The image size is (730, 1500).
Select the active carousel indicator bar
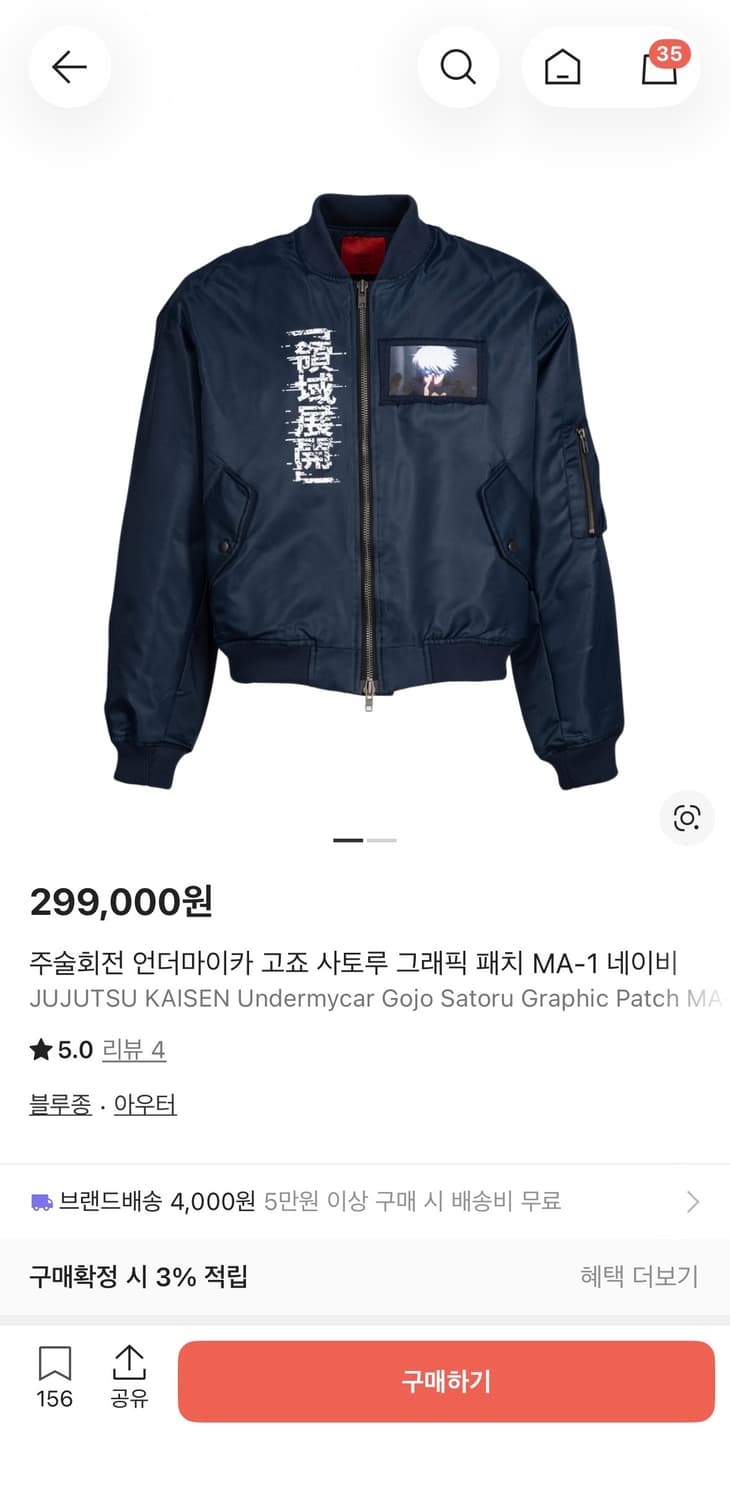[349, 841]
